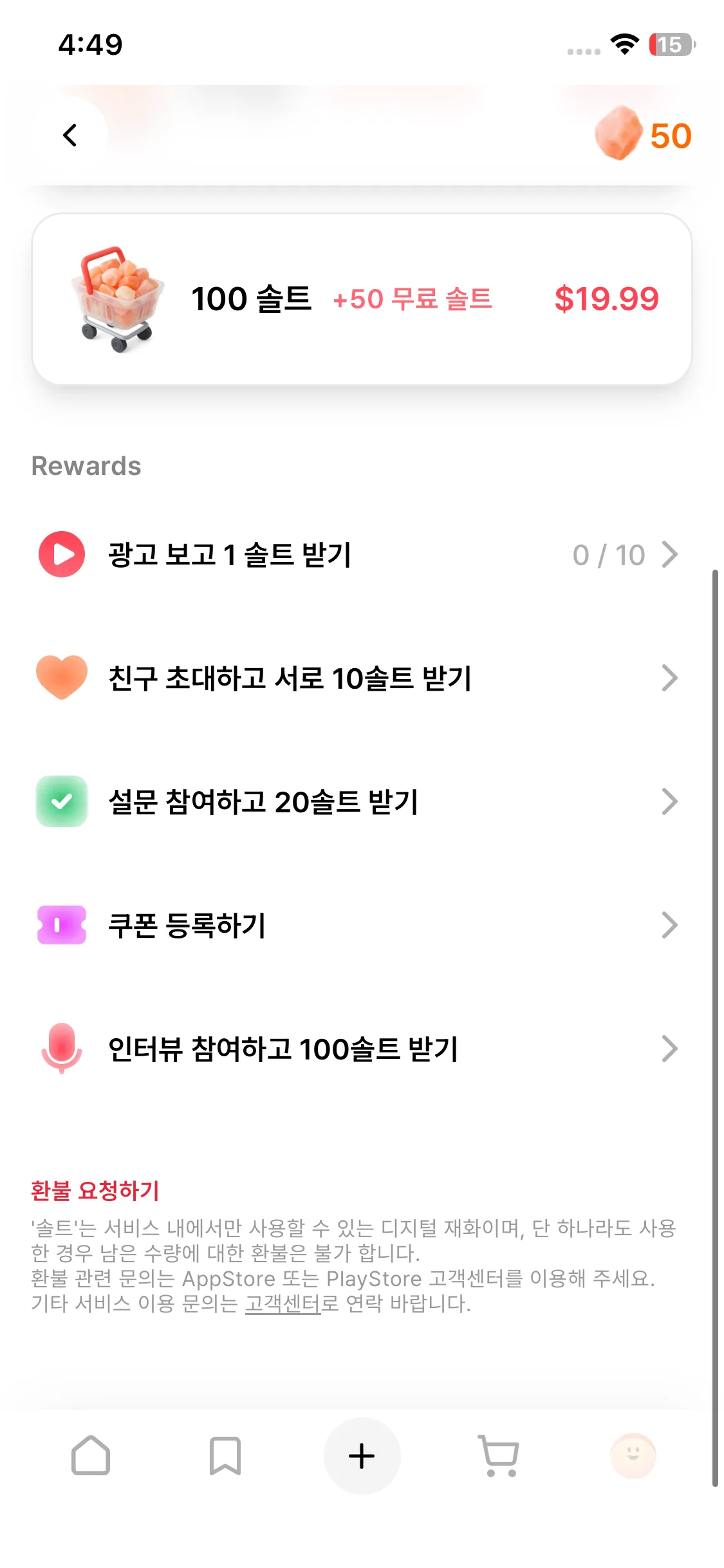Open the 고객센터 underlined link
Image resolution: width=724 pixels, height=1568 pixels.
[283, 1303]
